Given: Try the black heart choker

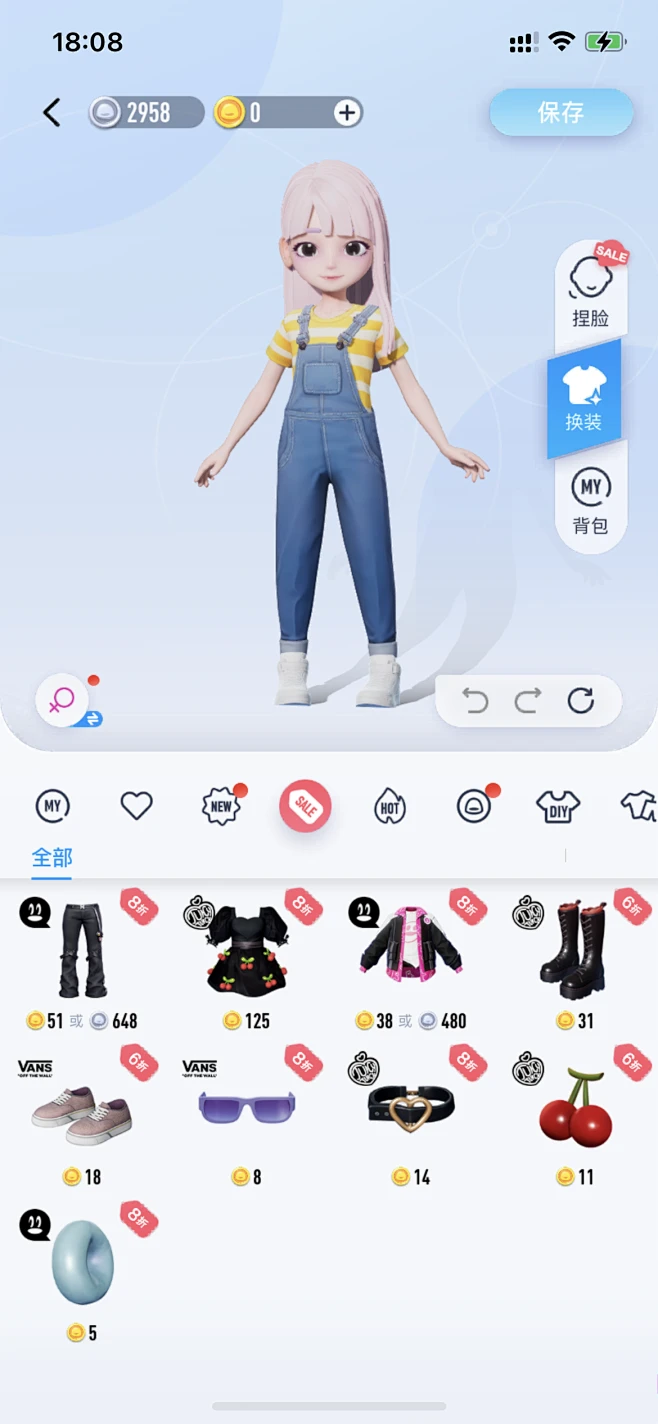Looking at the screenshot, I should pyautogui.click(x=411, y=1106).
